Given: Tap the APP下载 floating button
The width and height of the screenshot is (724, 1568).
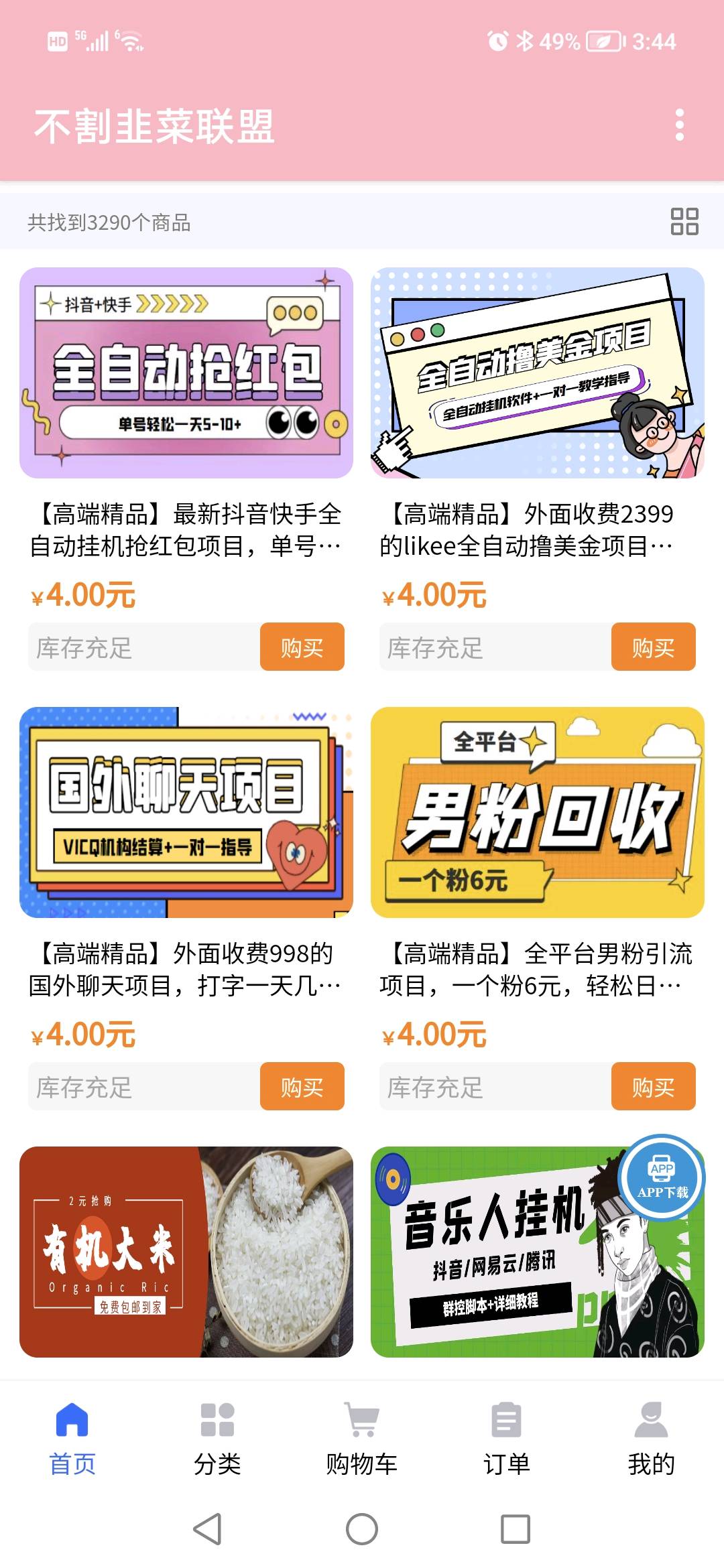Looking at the screenshot, I should pos(662,1178).
